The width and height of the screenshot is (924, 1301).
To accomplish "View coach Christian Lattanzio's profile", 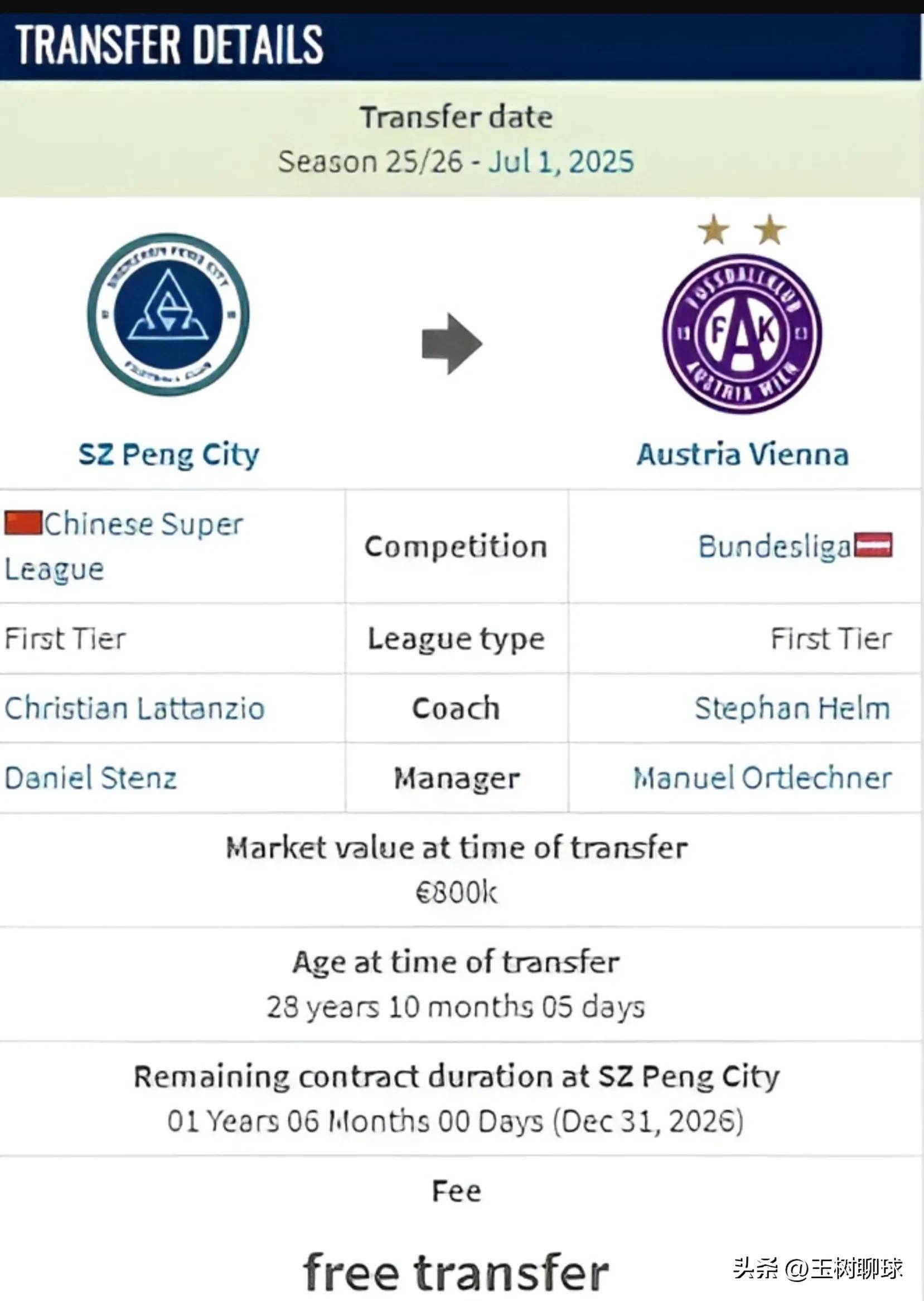I will pyautogui.click(x=135, y=709).
